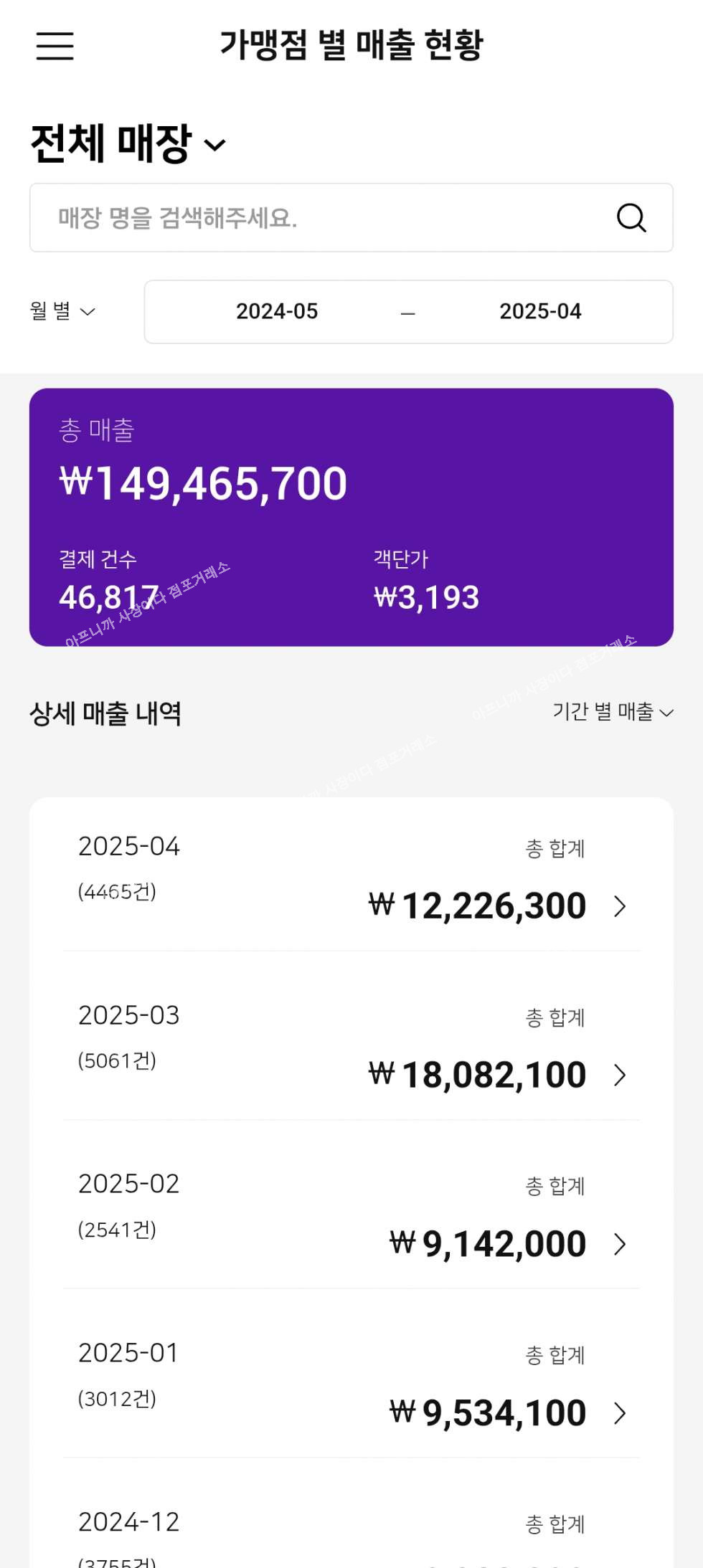Open the 월 별 period dropdown
This screenshot has width=703, height=1568.
(62, 311)
